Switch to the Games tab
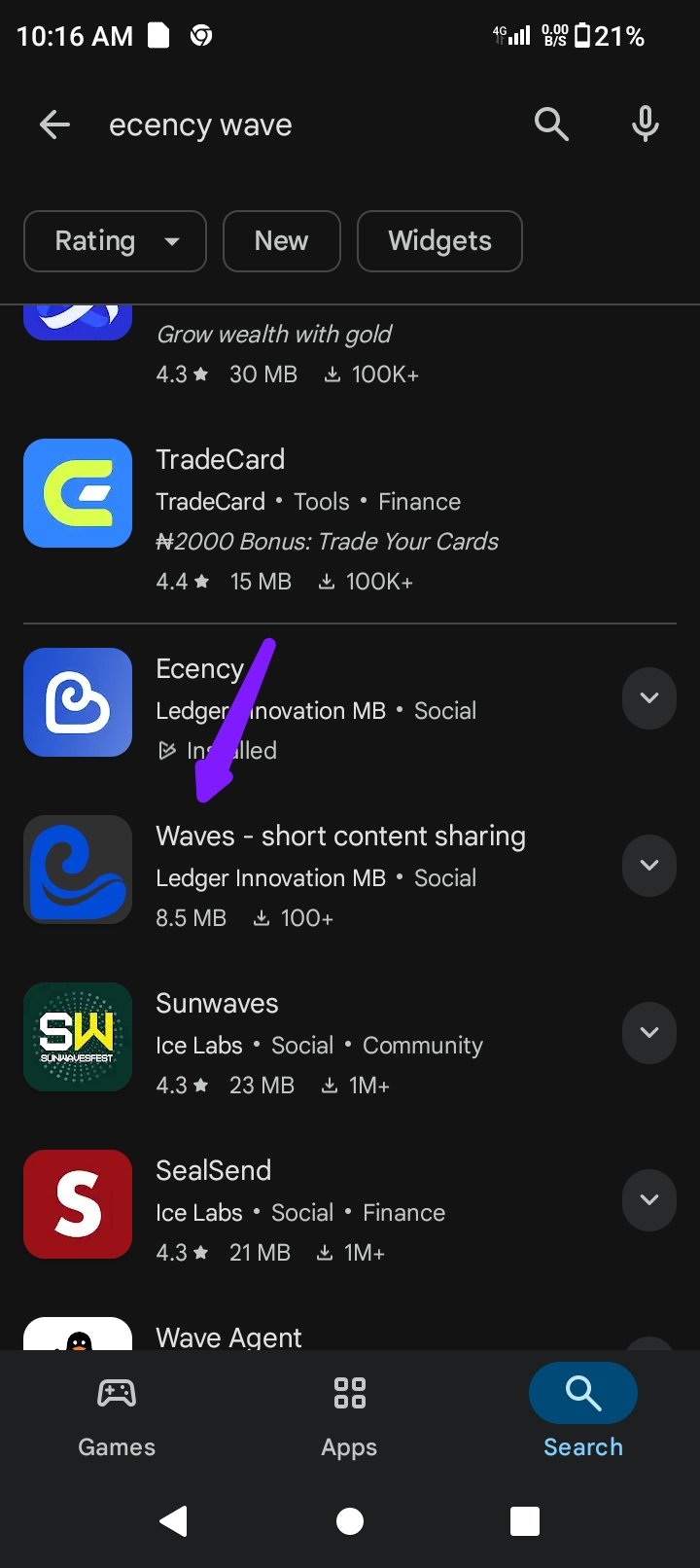The width and height of the screenshot is (700, 1568). coord(117,1416)
